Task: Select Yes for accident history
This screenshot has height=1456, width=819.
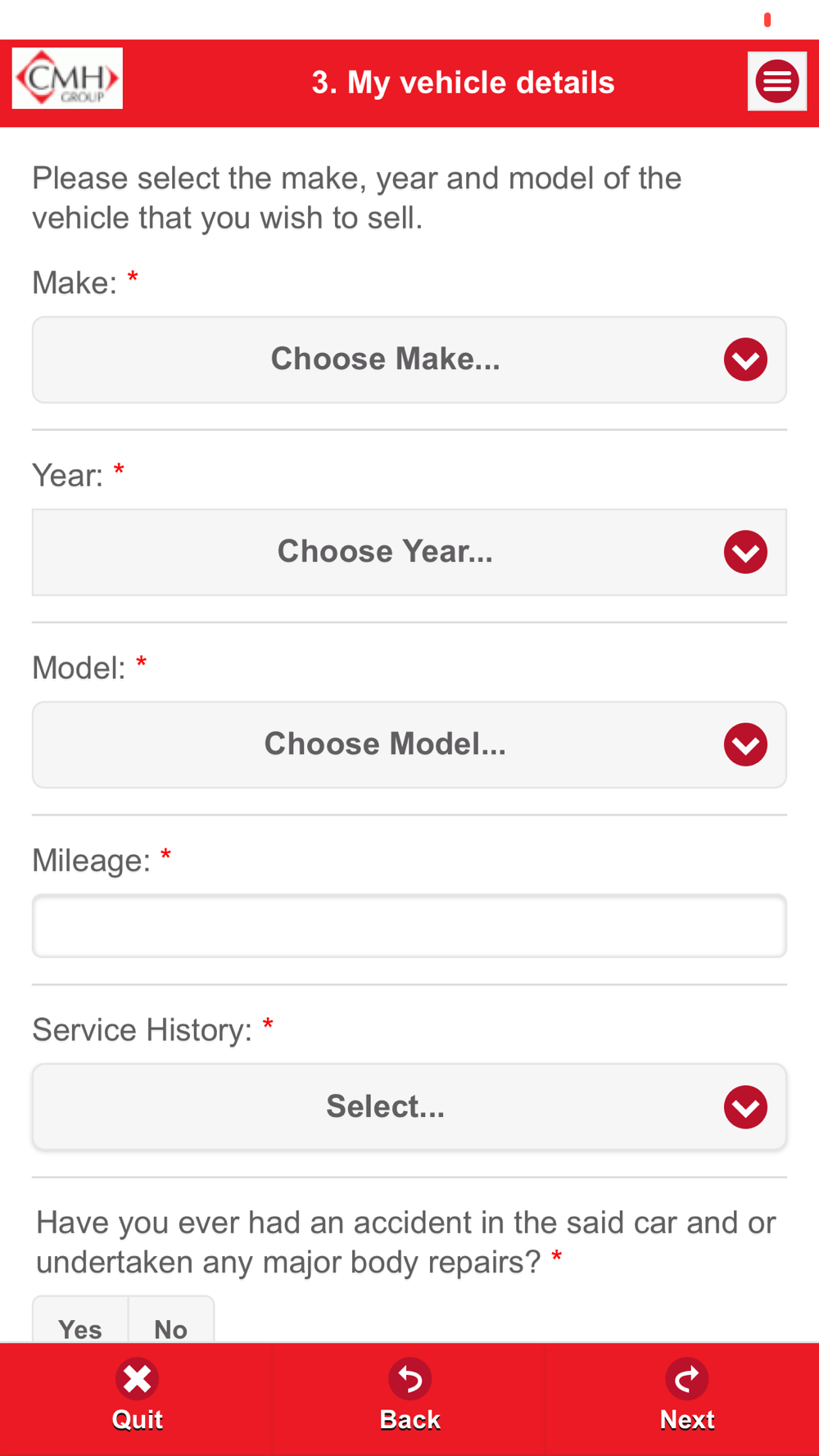Action: pos(80,1320)
